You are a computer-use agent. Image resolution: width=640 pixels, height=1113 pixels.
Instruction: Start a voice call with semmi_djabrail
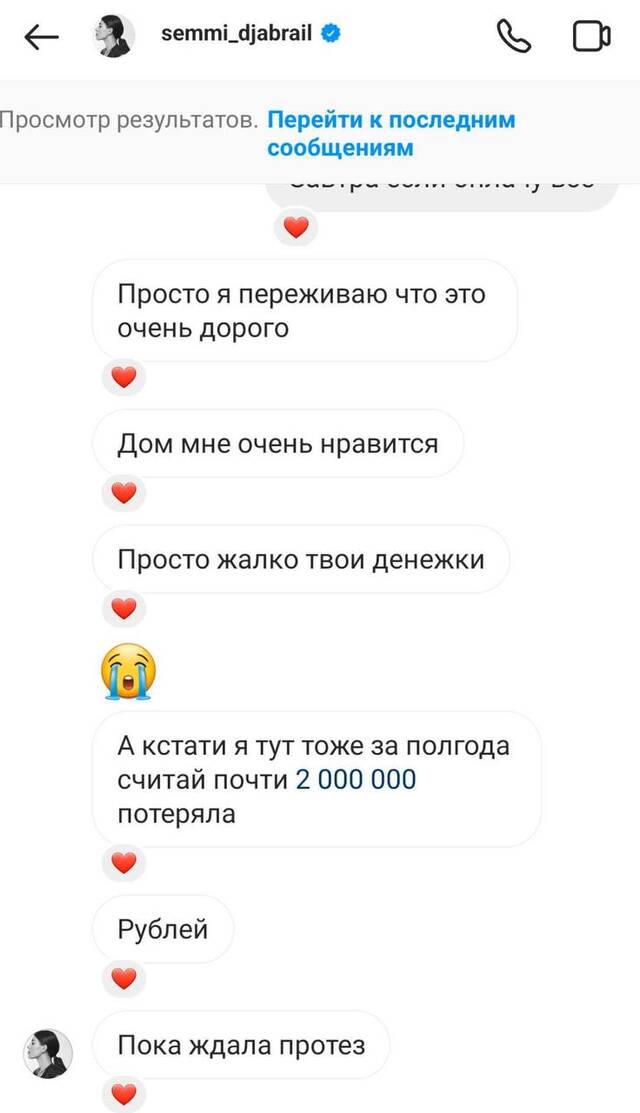click(x=513, y=36)
